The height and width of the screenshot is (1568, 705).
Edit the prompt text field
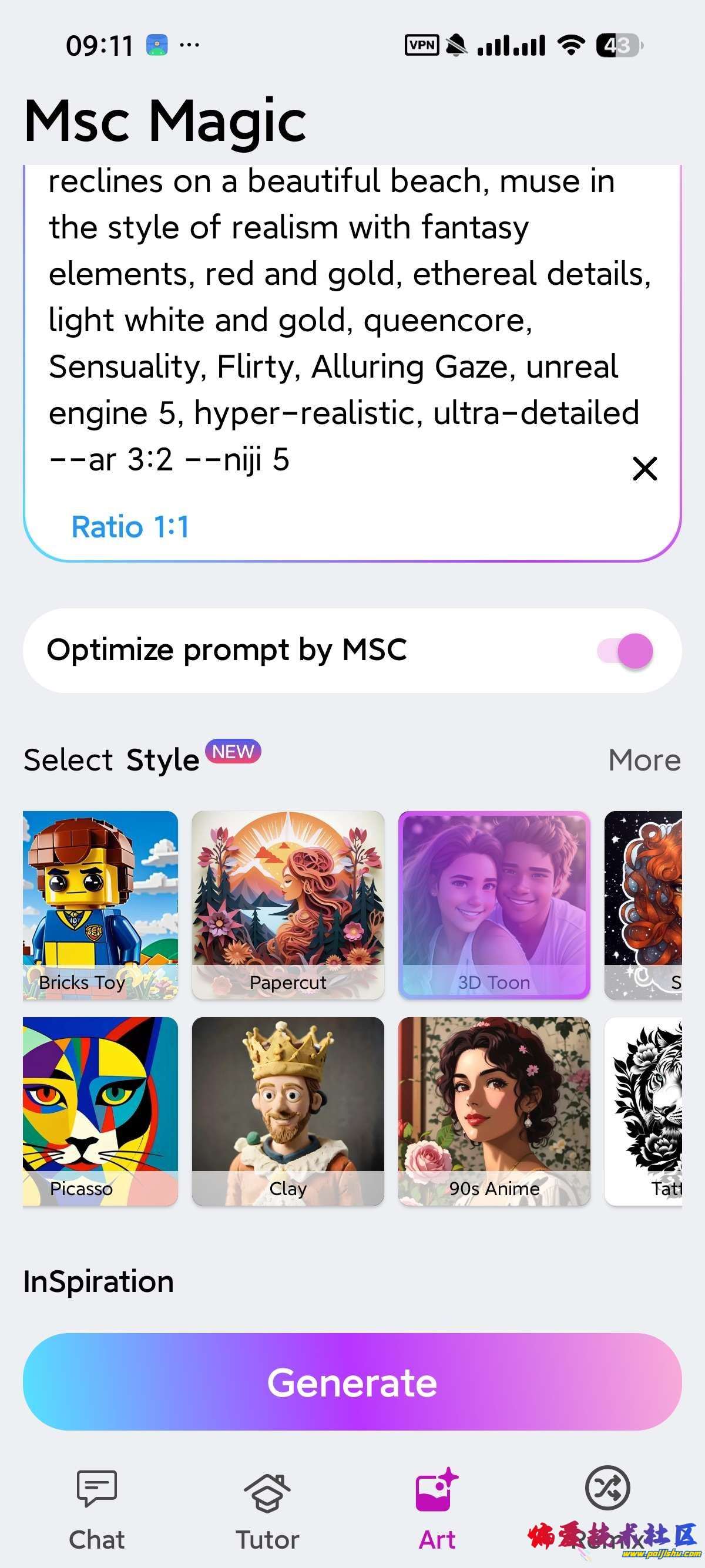(x=341, y=317)
